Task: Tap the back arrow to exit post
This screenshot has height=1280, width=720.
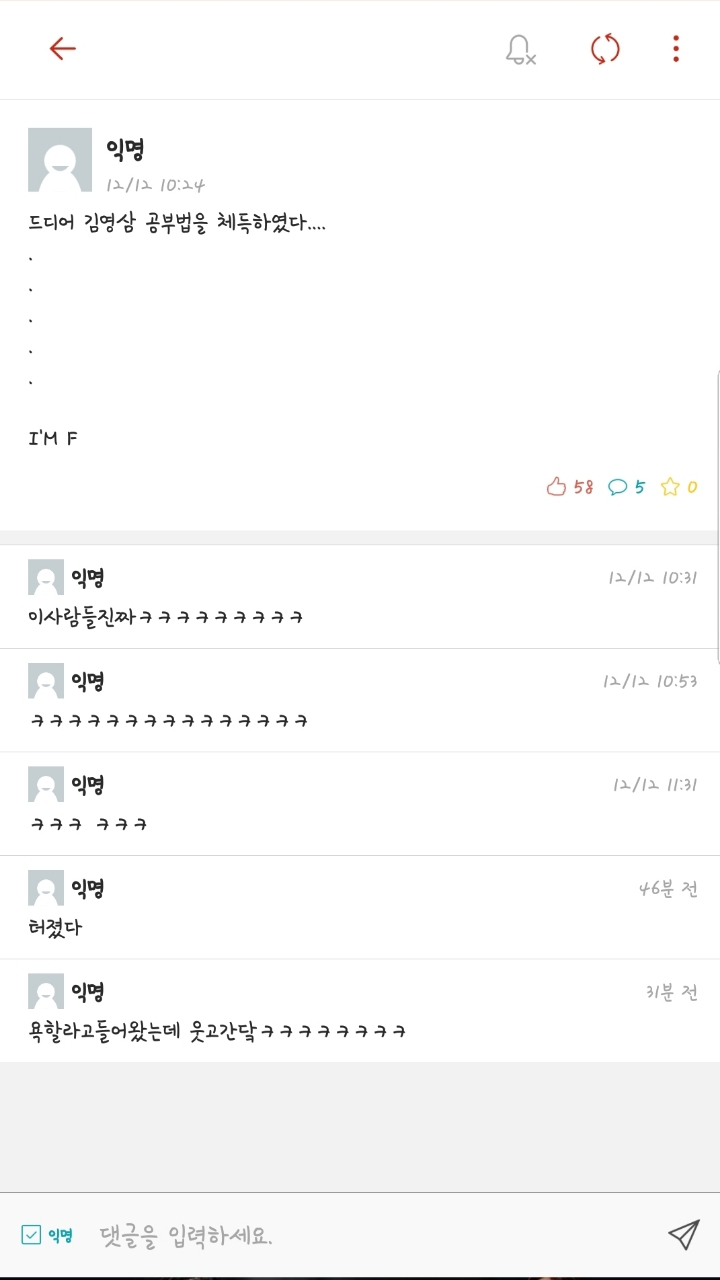Action: [62, 48]
